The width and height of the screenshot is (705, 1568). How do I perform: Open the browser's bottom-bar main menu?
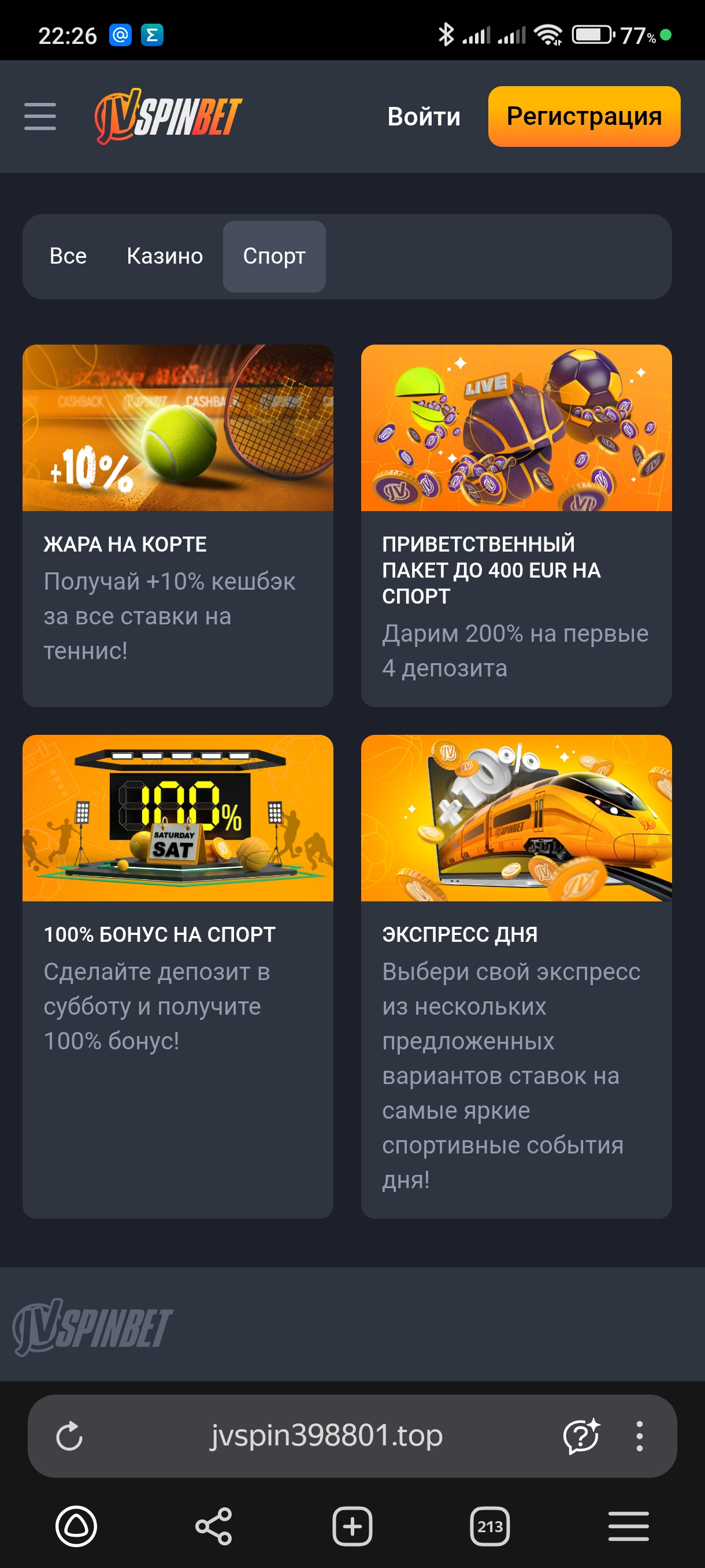click(628, 1526)
